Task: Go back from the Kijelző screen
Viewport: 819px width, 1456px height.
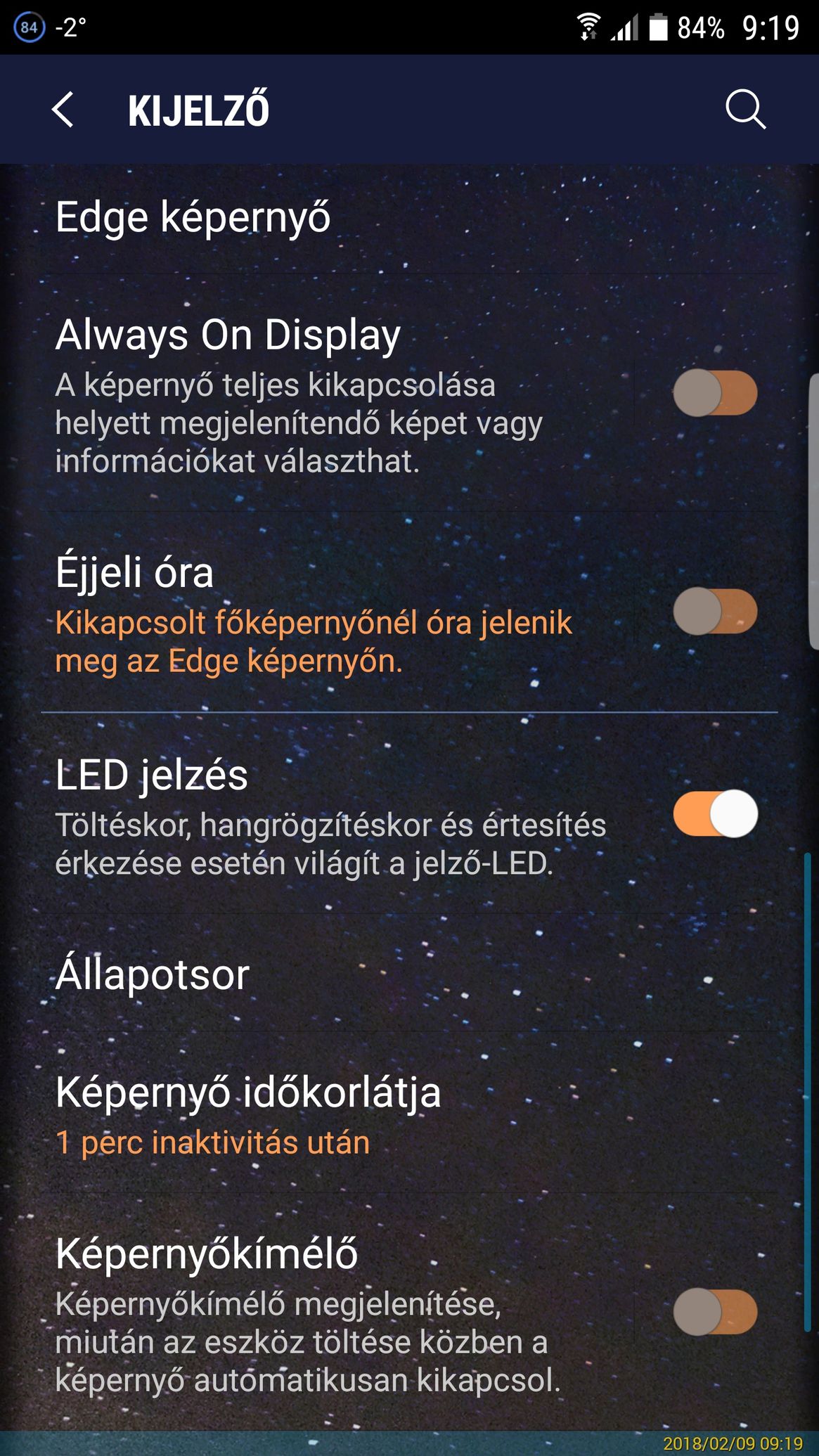Action: (x=63, y=110)
